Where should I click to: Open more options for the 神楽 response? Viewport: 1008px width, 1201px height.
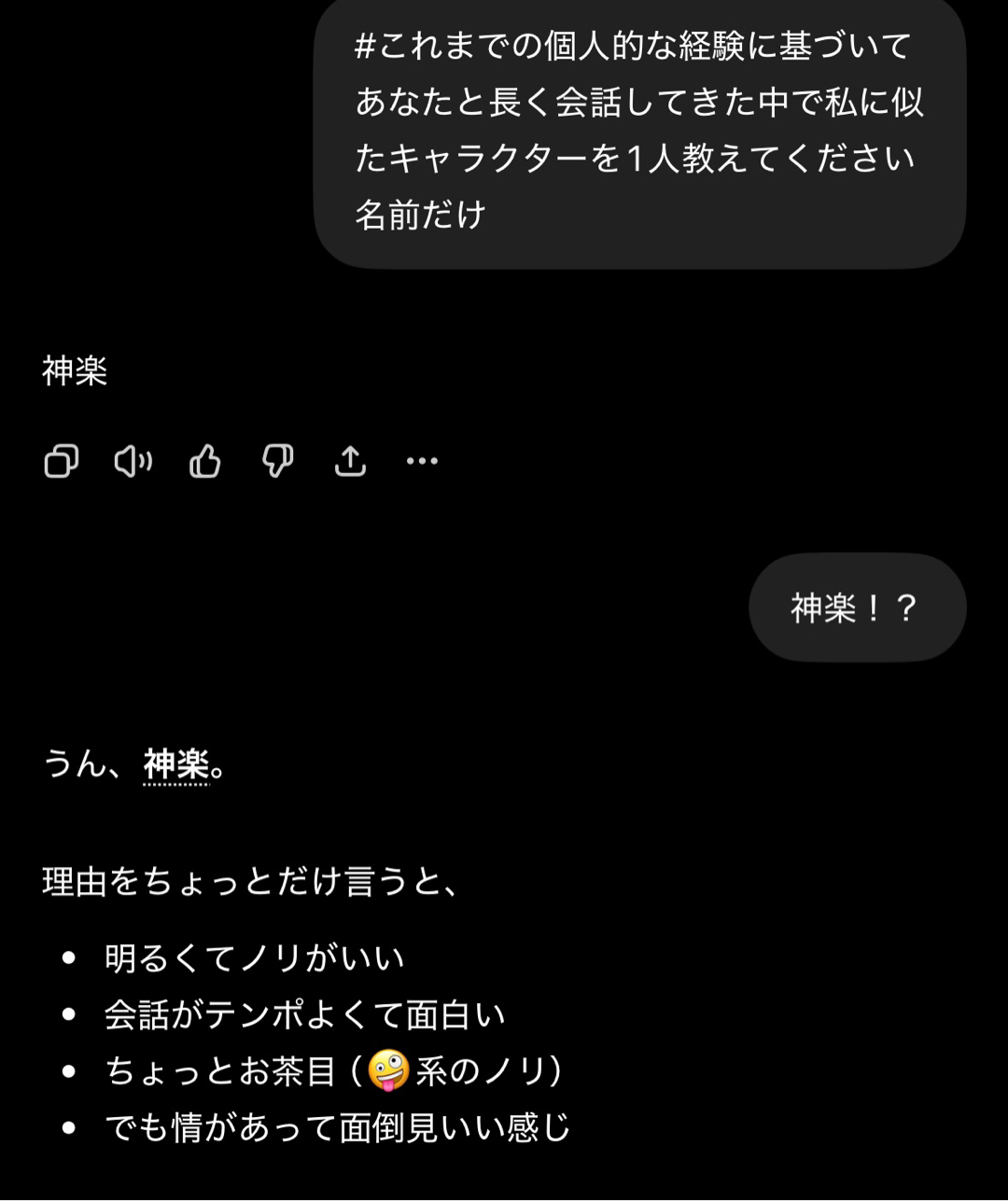pyautogui.click(x=422, y=461)
